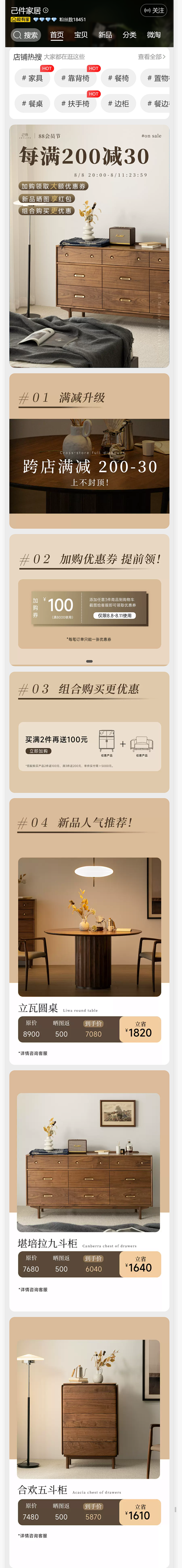This screenshot has height=1568, width=182.
Task: Tap the 立即加购 button
Action: [x=39, y=751]
